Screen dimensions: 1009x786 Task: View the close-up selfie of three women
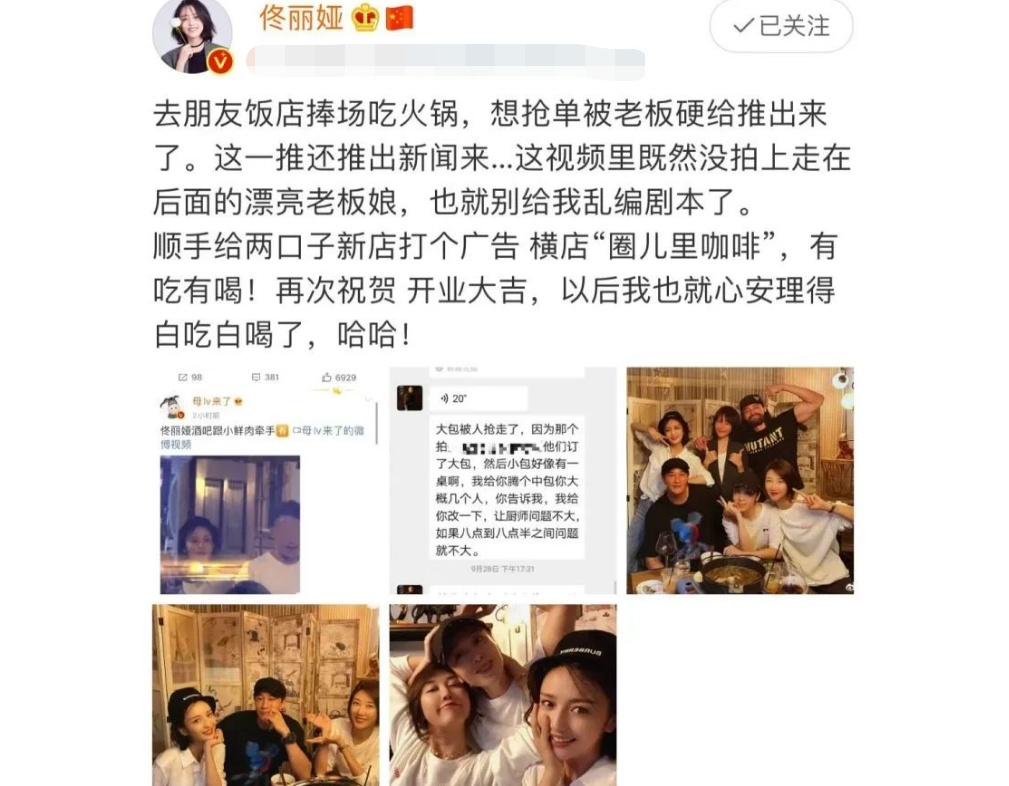[x=502, y=695]
